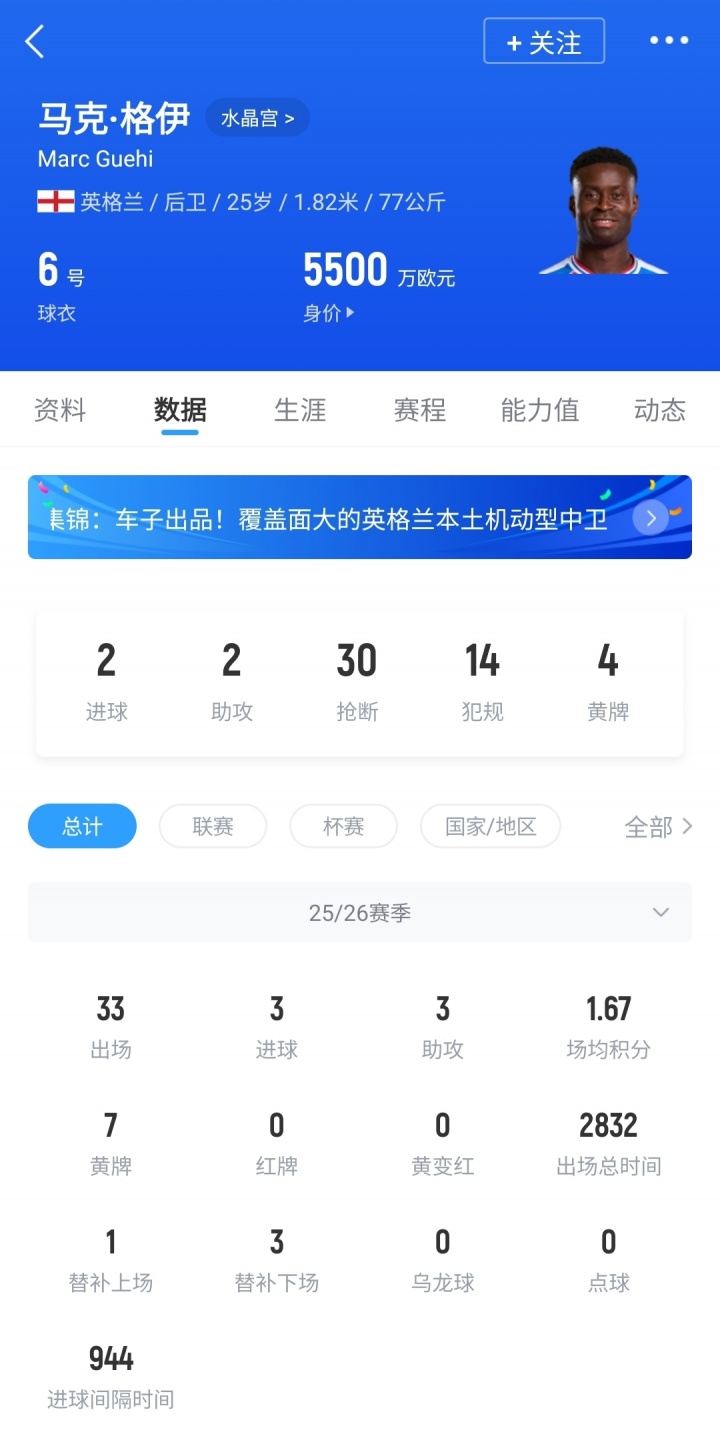Go back using the top-left arrow
Screen dimensions: 720x1434
click(35, 42)
